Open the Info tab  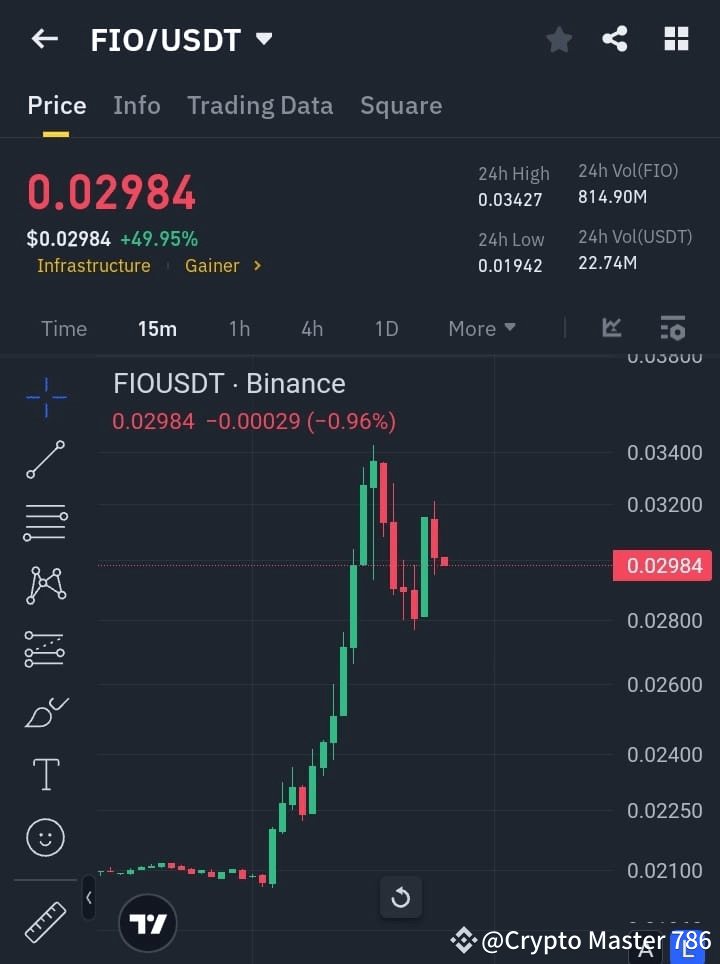[x=136, y=105]
